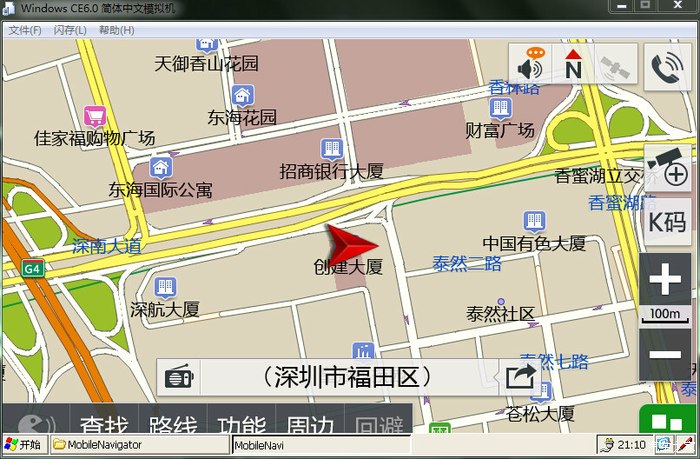Open the 路线 route menu
Screen dimensions: 700x459
click(173, 424)
